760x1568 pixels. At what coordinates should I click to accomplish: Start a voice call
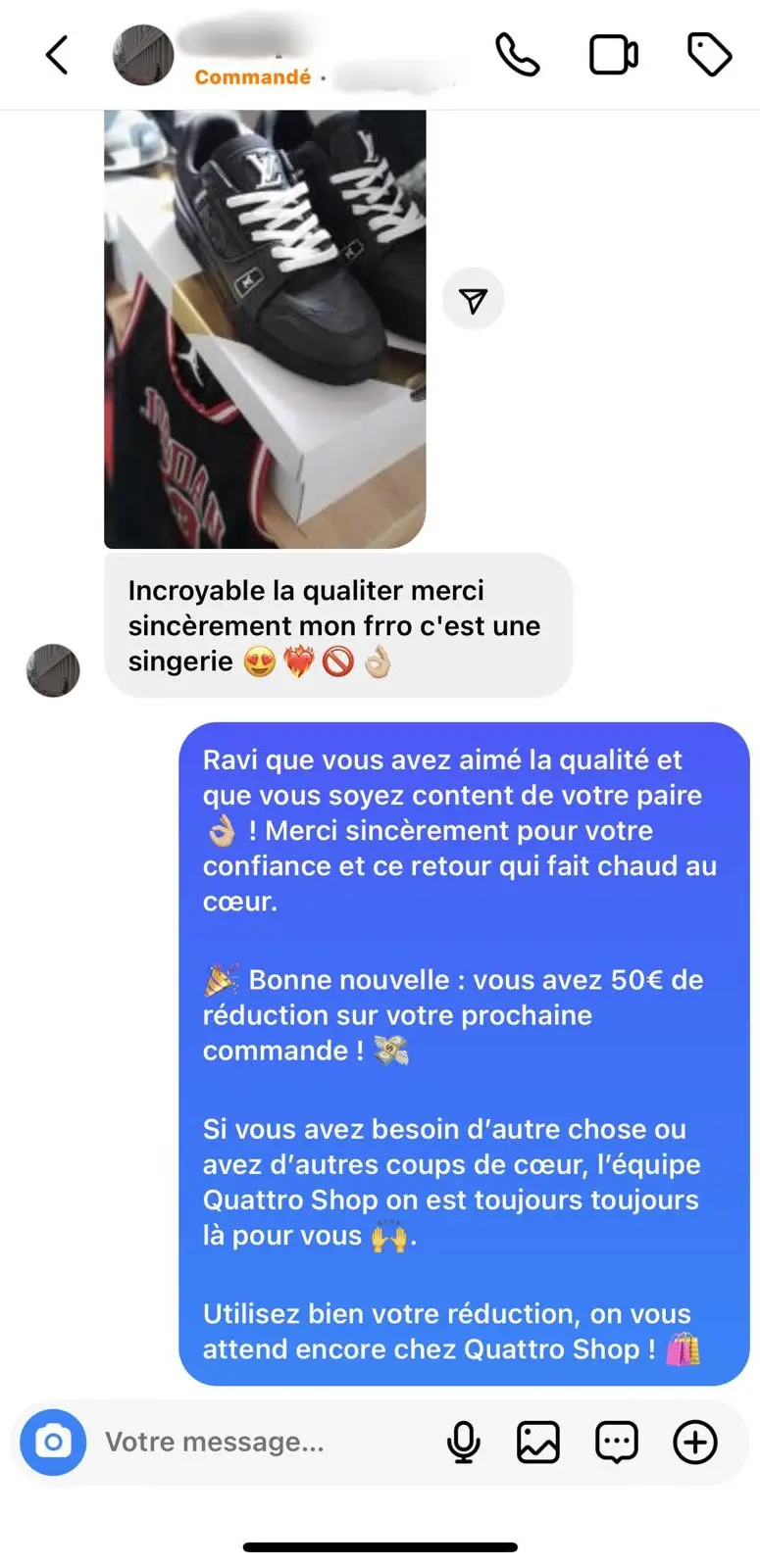[518, 55]
